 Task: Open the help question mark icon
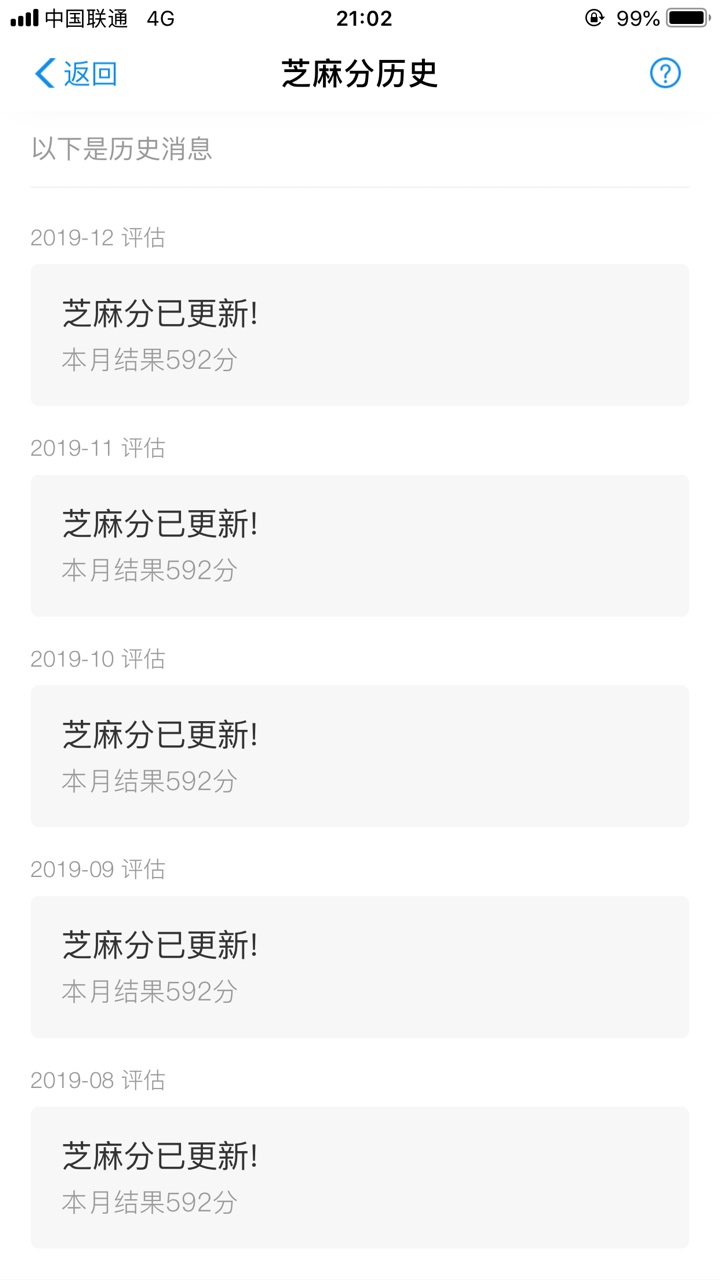coord(665,73)
